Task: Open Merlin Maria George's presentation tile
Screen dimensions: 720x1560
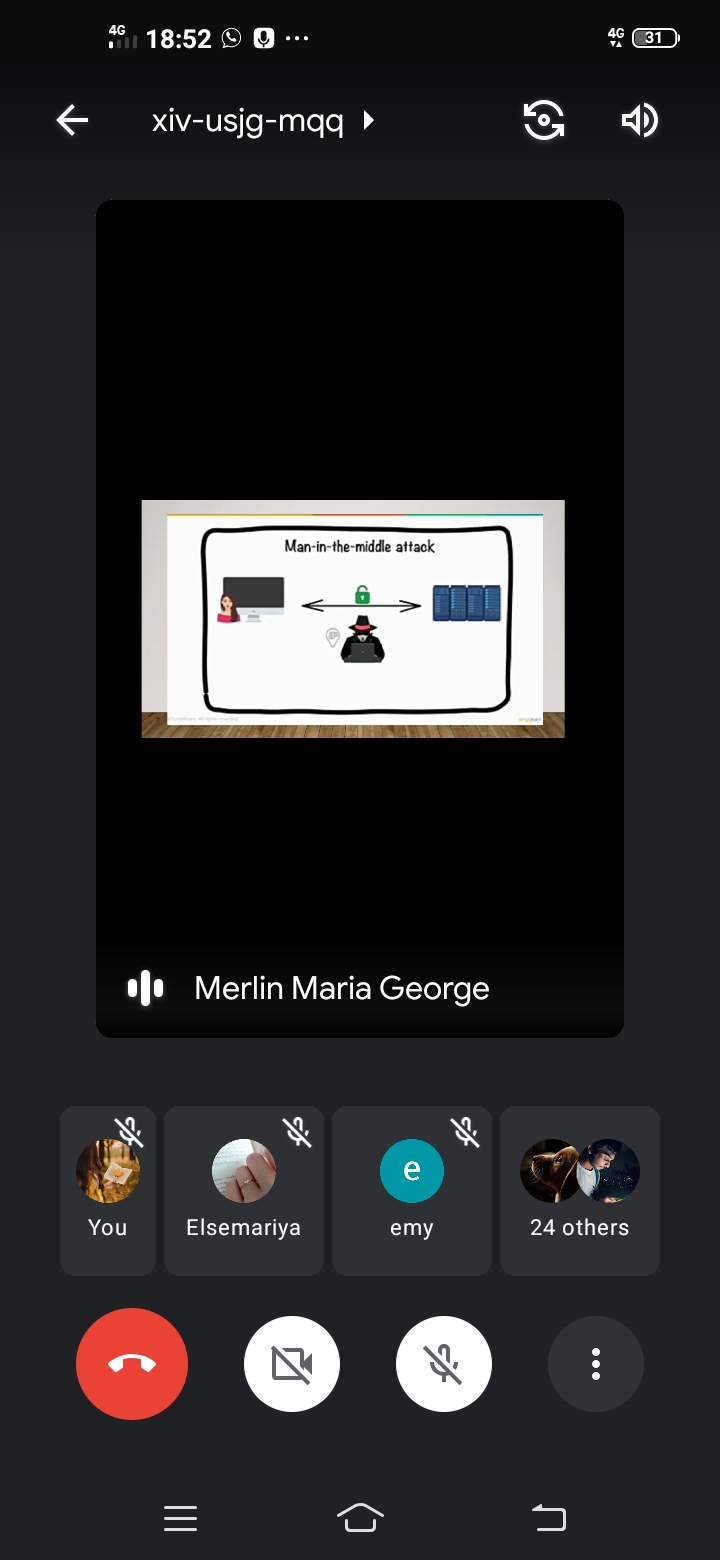Action: click(x=359, y=618)
